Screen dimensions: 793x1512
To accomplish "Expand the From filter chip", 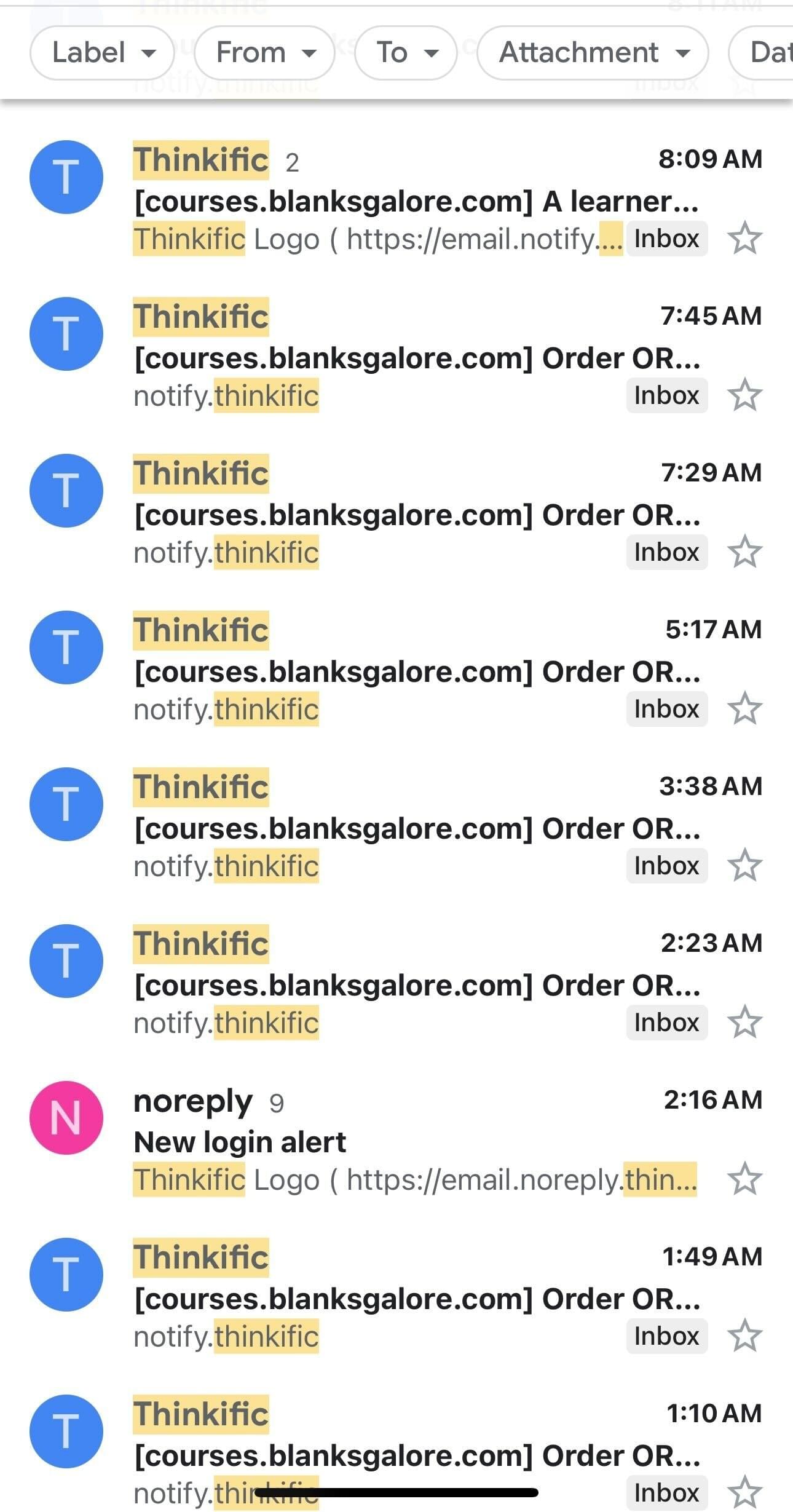I will 264,53.
